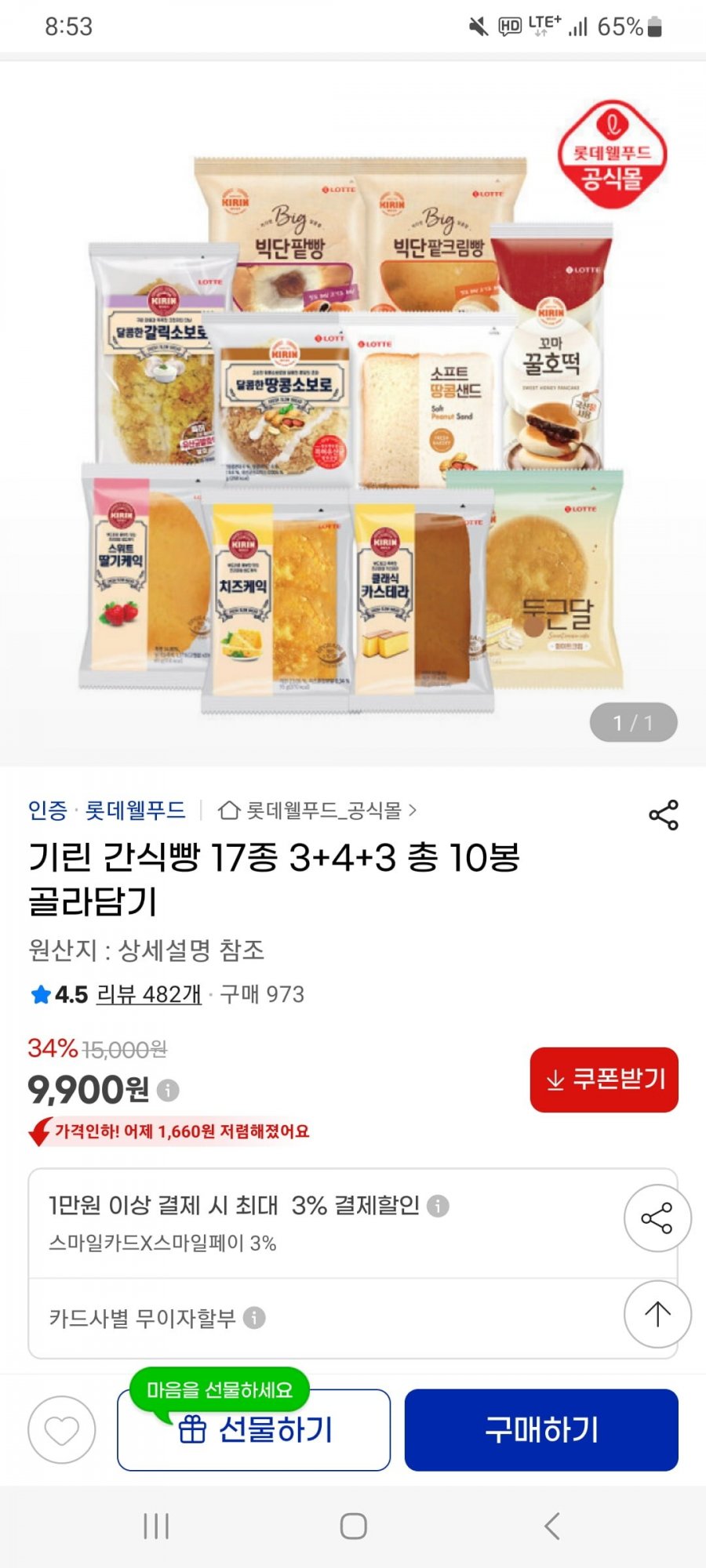Tap the 쿠폰받기 coupon button
This screenshot has width=706, height=1568.
(604, 1079)
